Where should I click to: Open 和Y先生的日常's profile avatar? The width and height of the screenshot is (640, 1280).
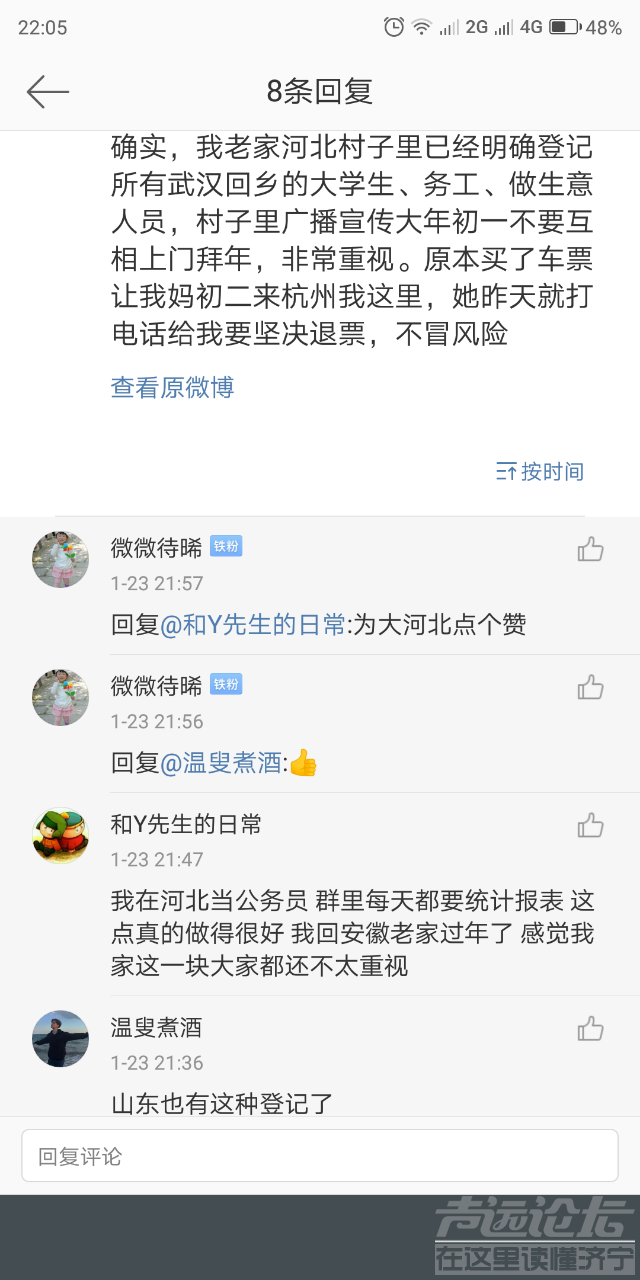point(61,836)
